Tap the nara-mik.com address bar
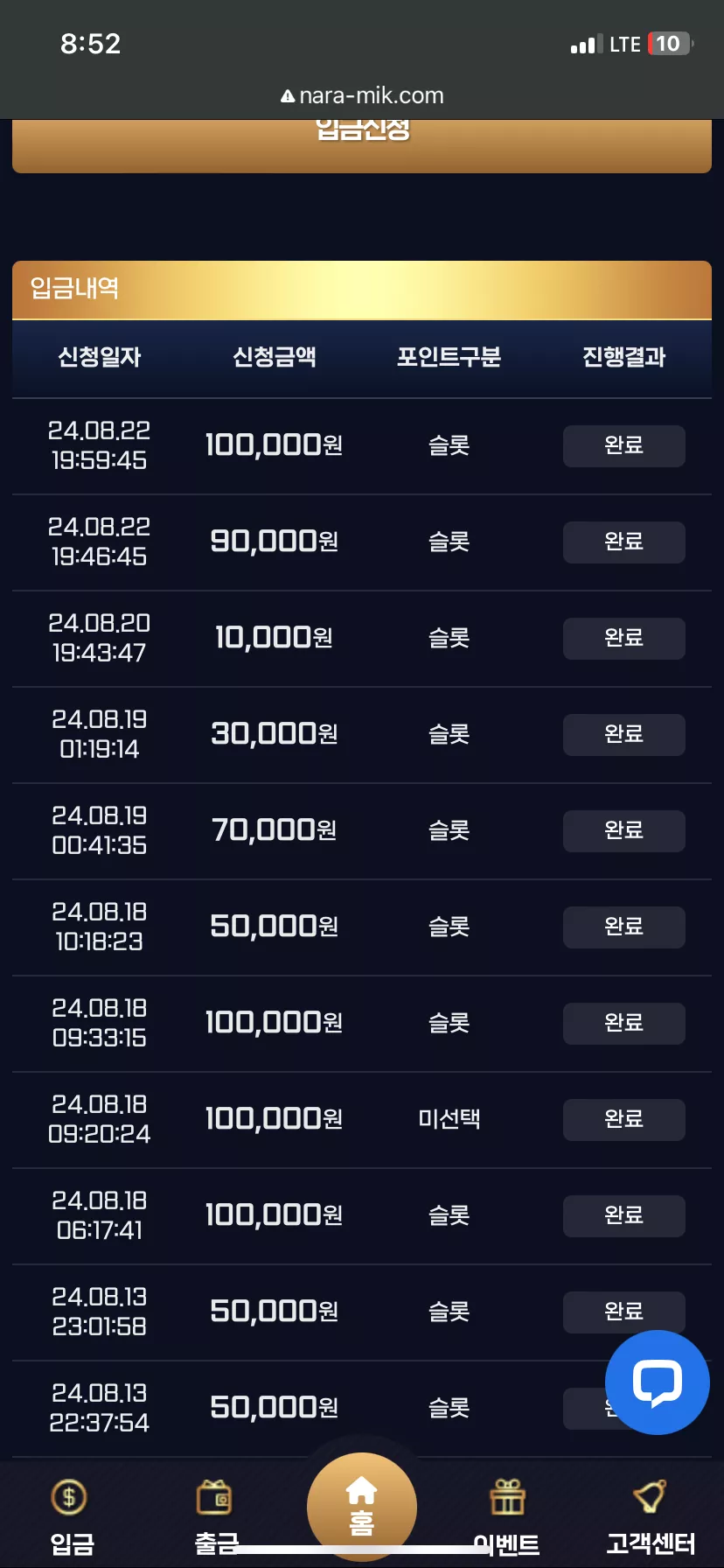Image resolution: width=724 pixels, height=1568 pixels. click(362, 95)
